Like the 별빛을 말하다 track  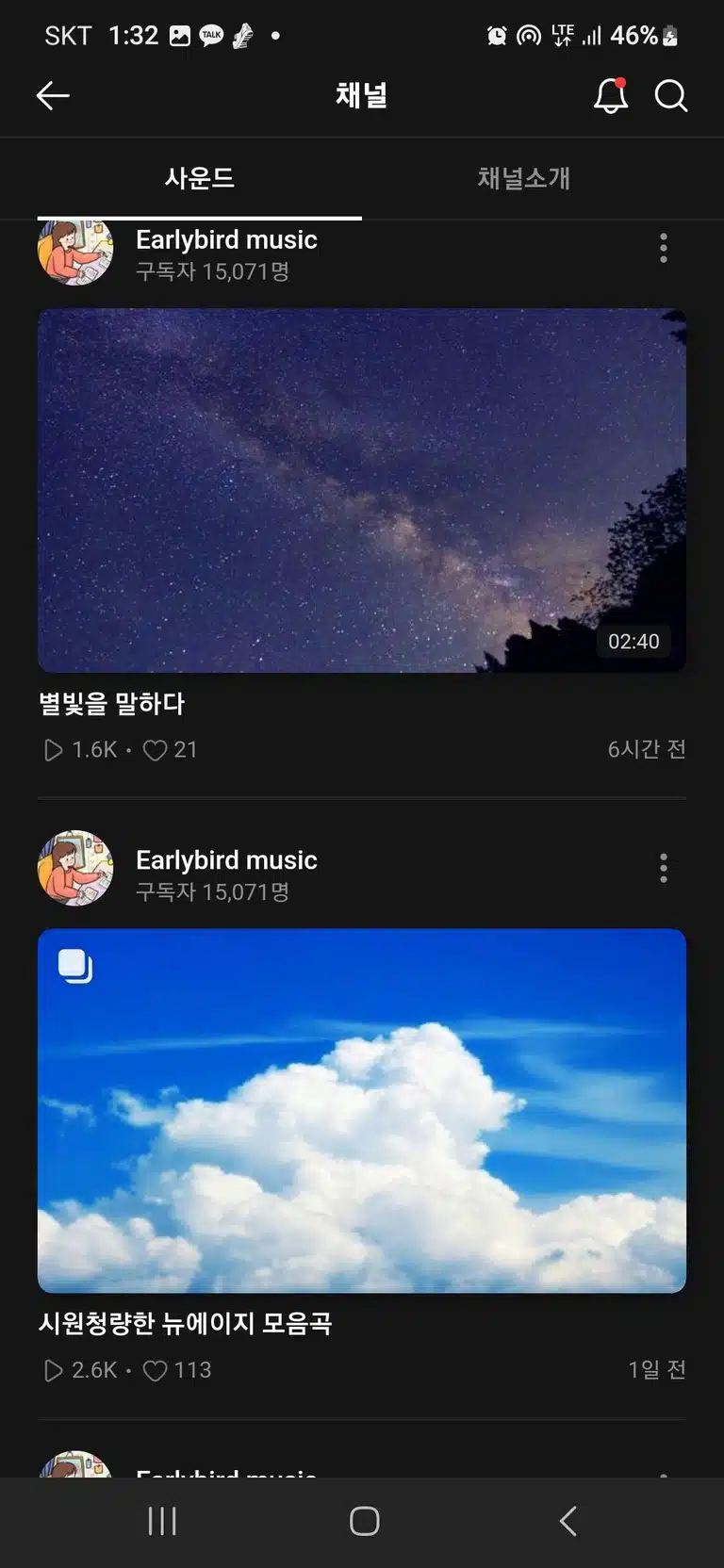click(x=155, y=750)
